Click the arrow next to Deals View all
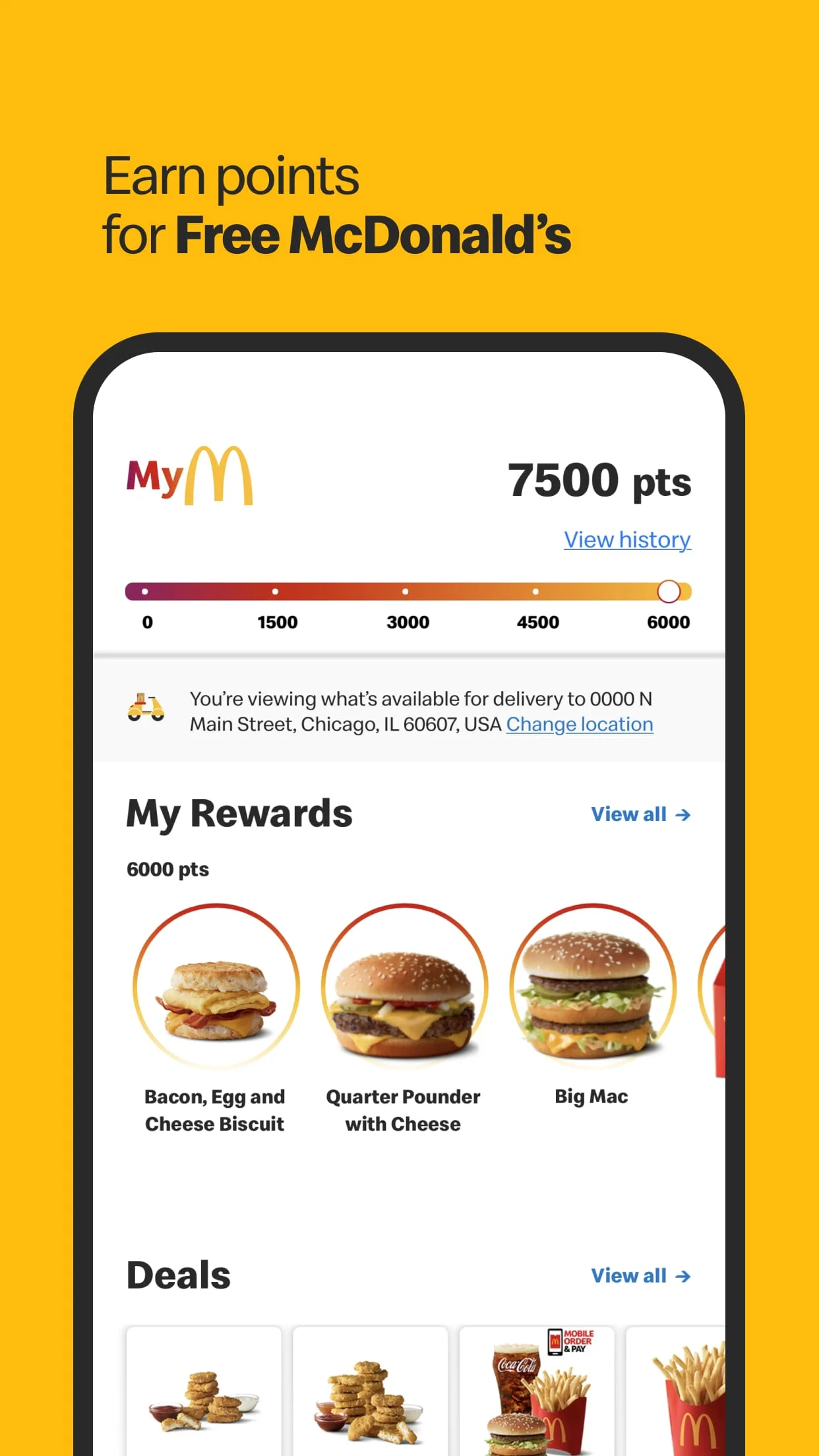The image size is (819, 1456). pos(684,1275)
